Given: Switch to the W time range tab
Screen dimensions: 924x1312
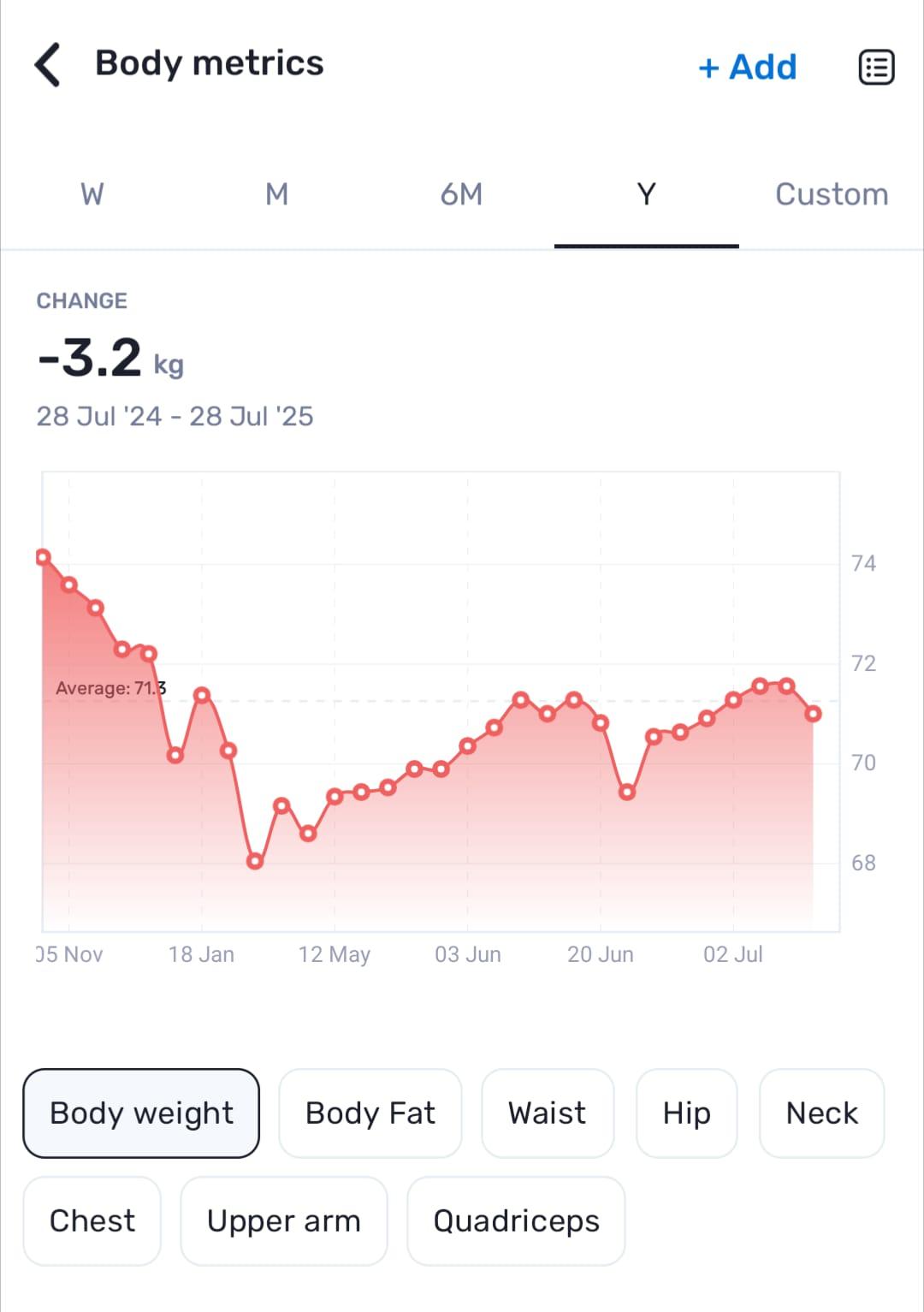Looking at the screenshot, I should tap(91, 194).
